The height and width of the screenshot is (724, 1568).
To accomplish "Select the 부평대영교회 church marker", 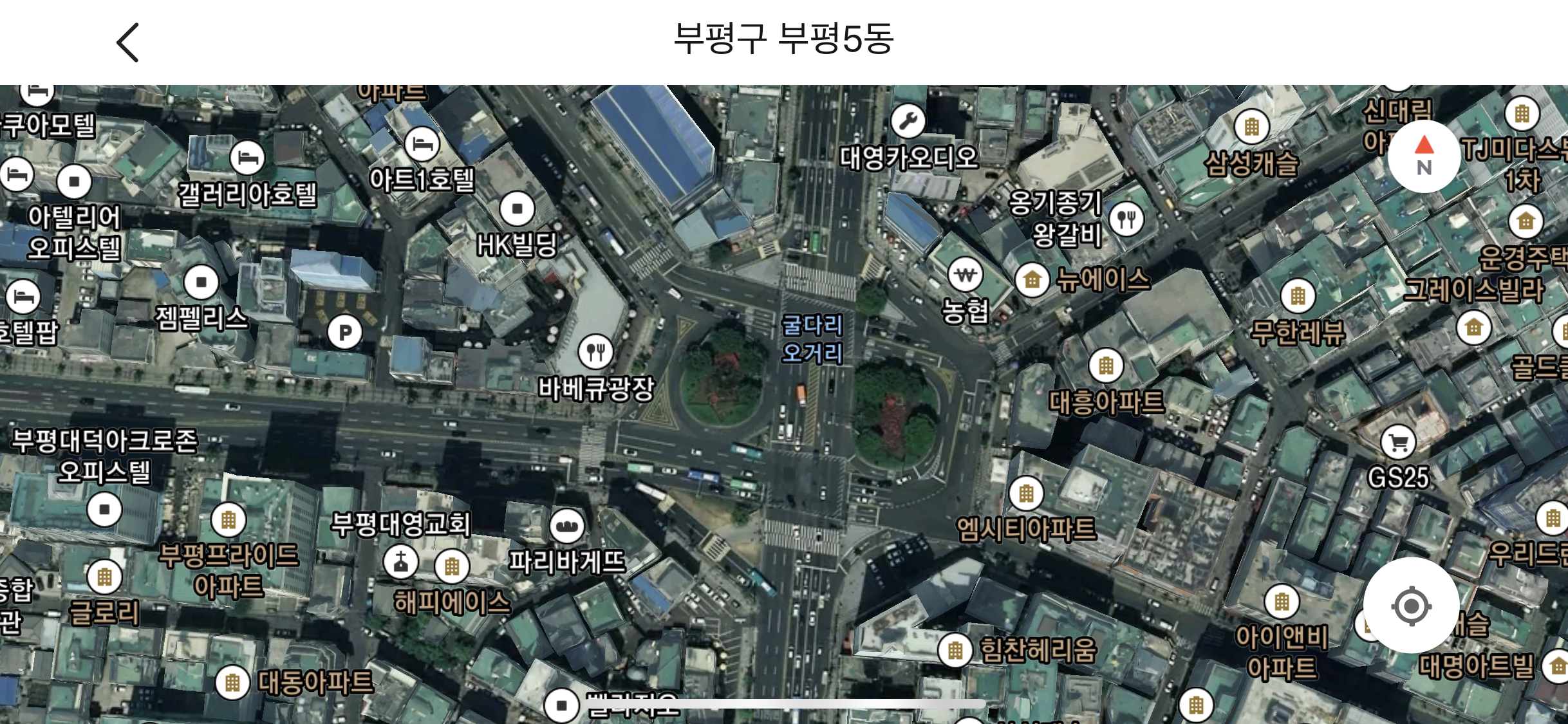I will pos(401,562).
